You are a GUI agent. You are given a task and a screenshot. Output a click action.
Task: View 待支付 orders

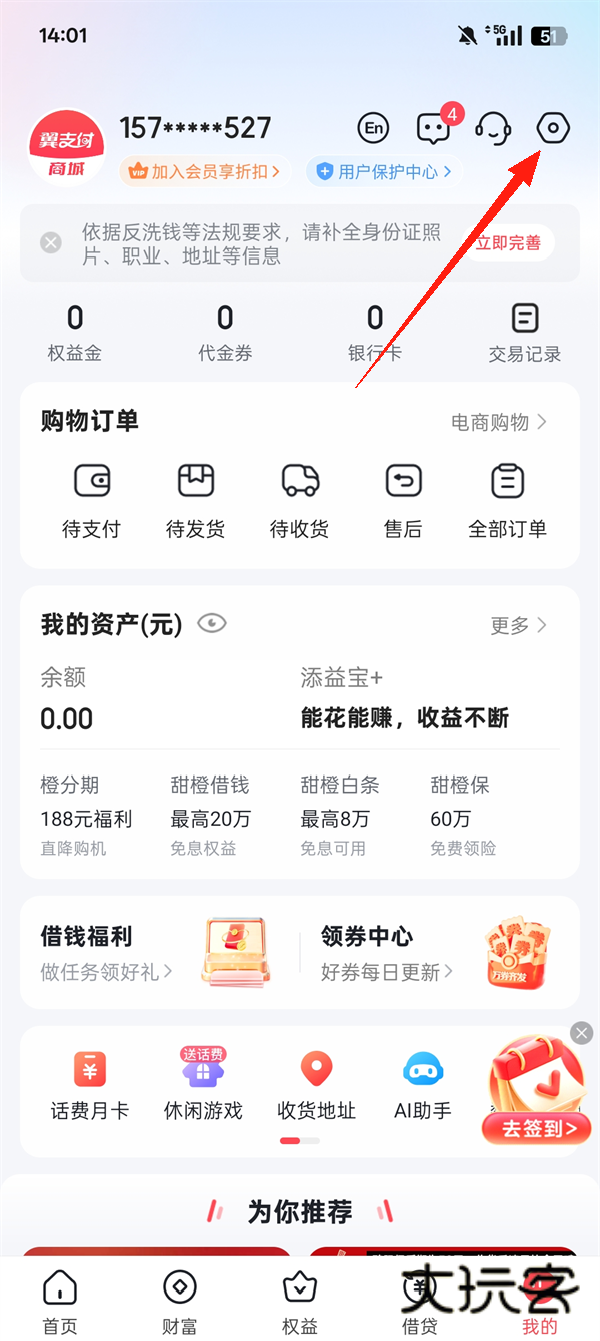coord(92,499)
